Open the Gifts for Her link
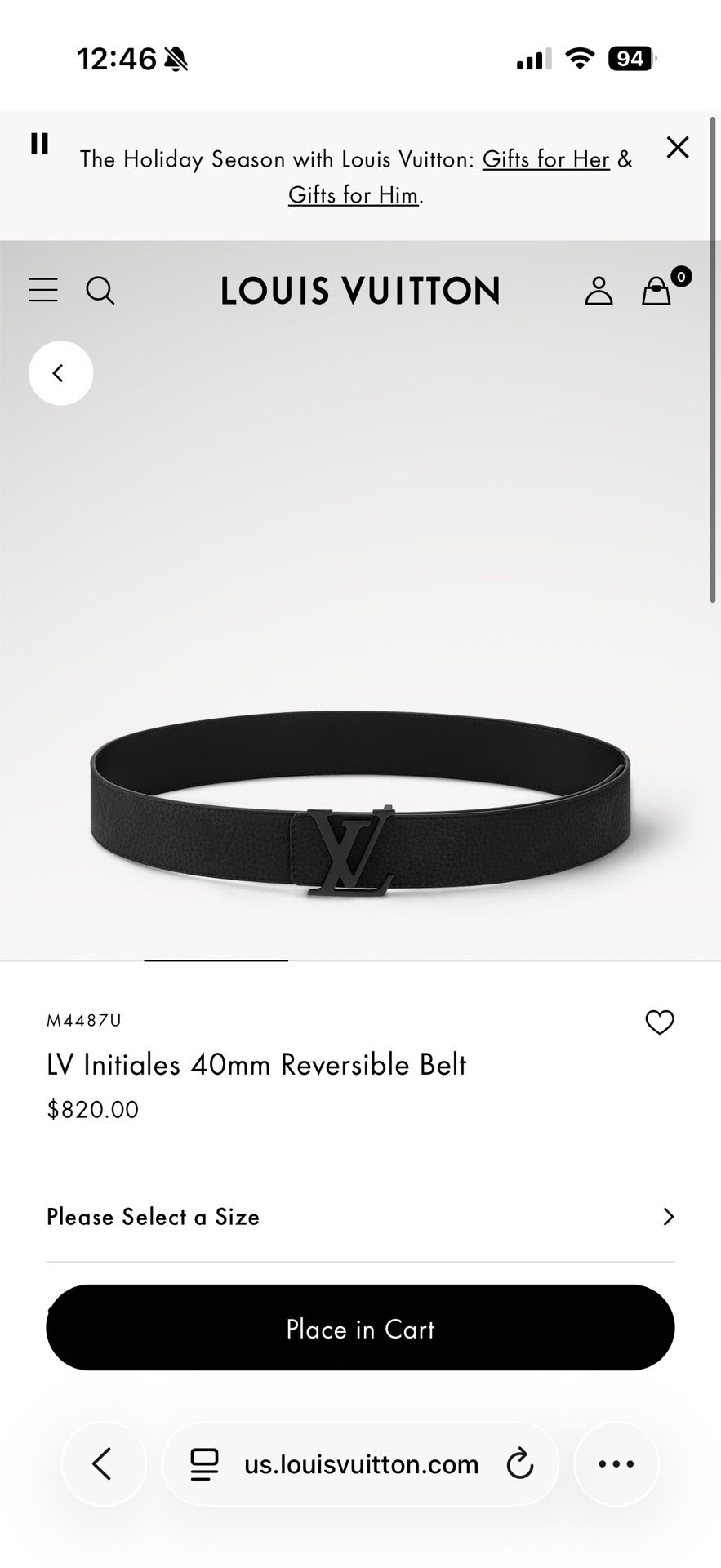The width and height of the screenshot is (721, 1568). click(x=545, y=158)
